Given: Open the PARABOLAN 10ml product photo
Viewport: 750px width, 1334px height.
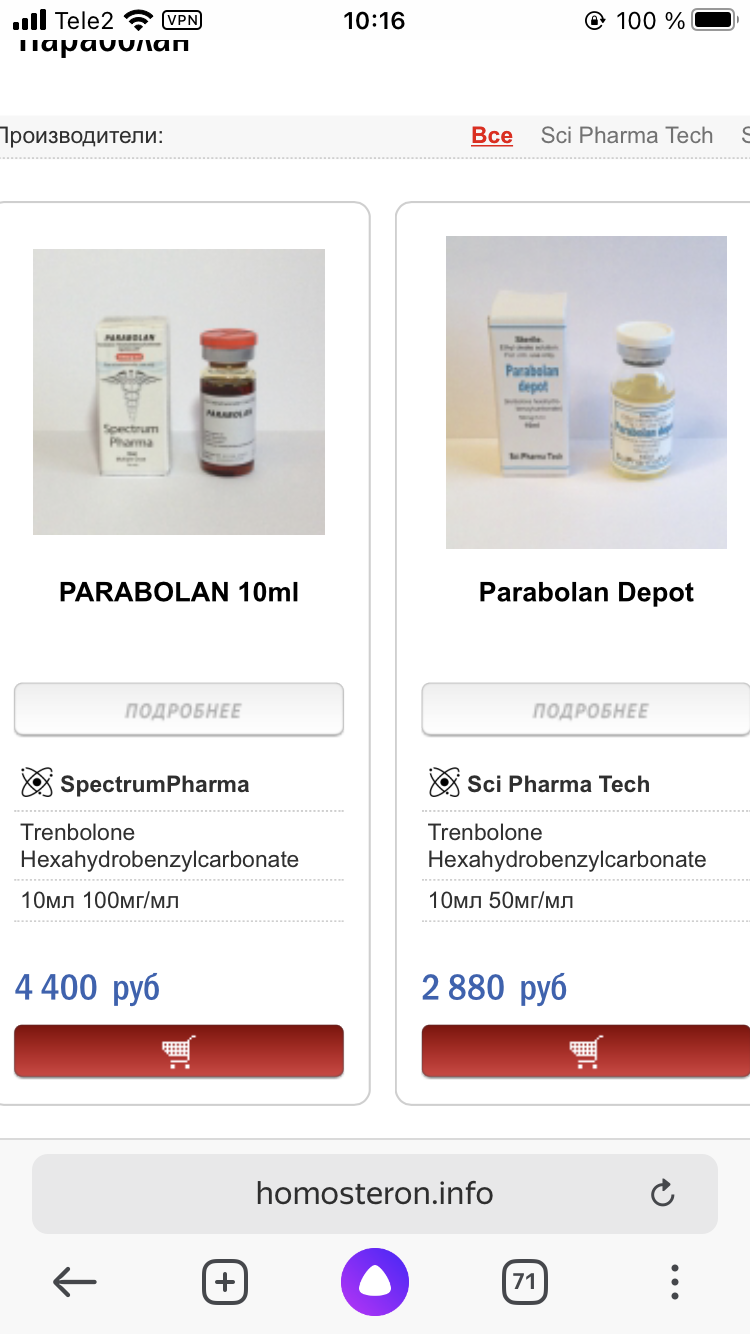Looking at the screenshot, I should [178, 391].
